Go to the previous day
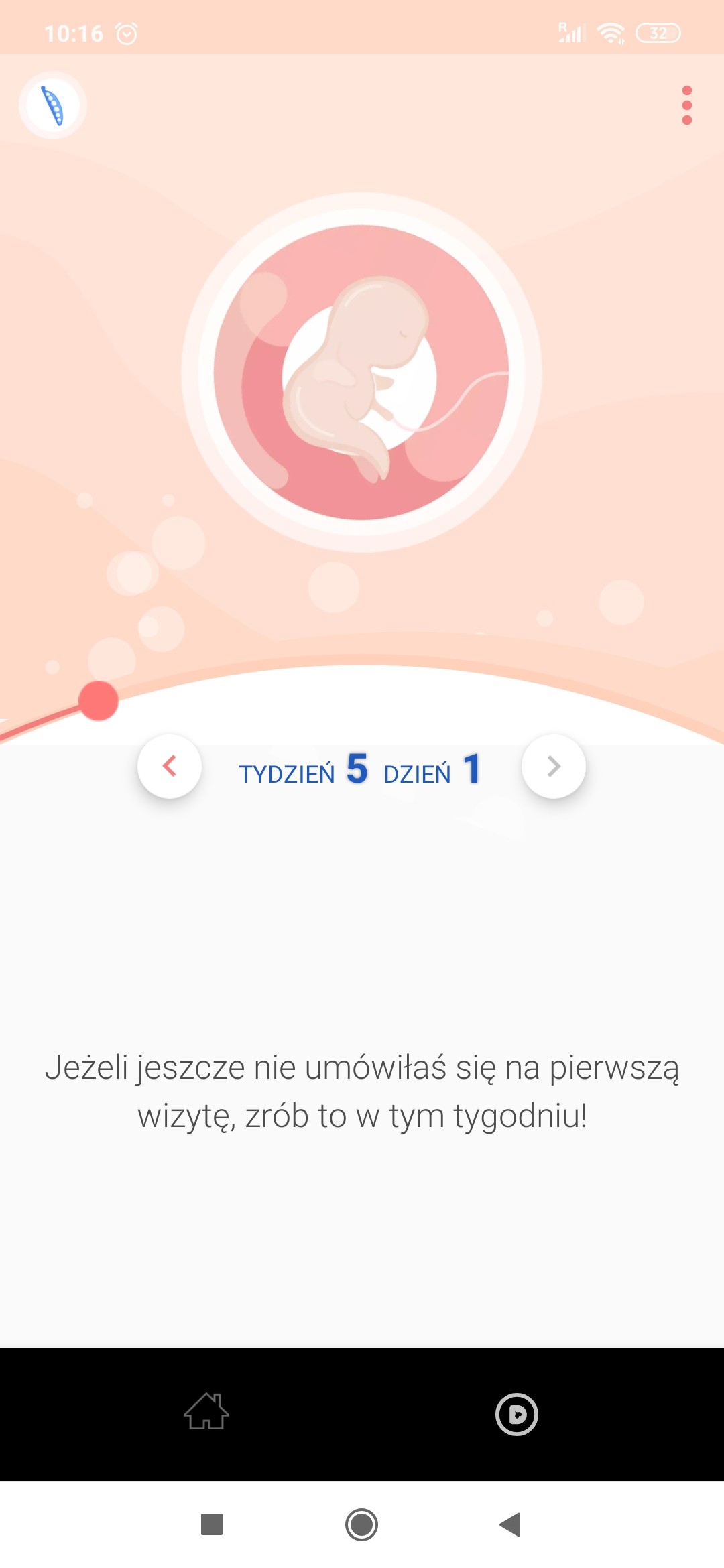The width and height of the screenshot is (724, 1568). 170,766
